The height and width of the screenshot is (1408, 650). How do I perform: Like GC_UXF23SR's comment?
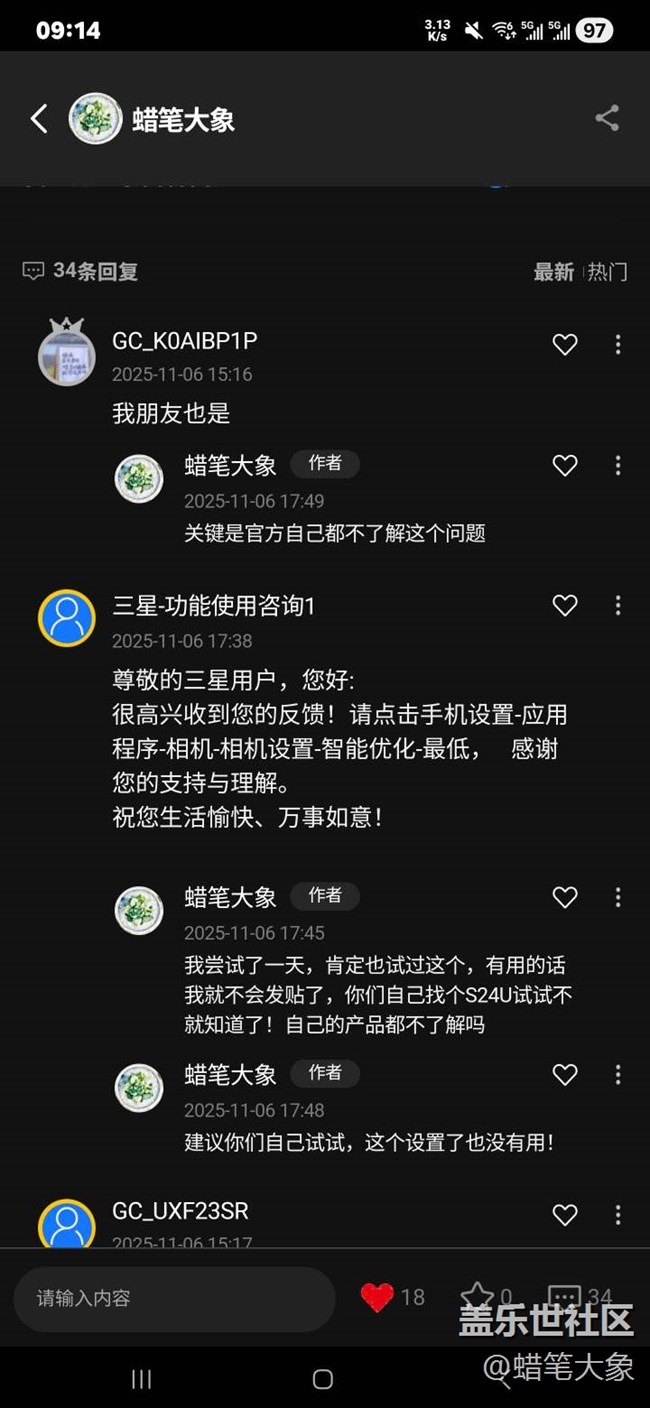(x=565, y=1214)
